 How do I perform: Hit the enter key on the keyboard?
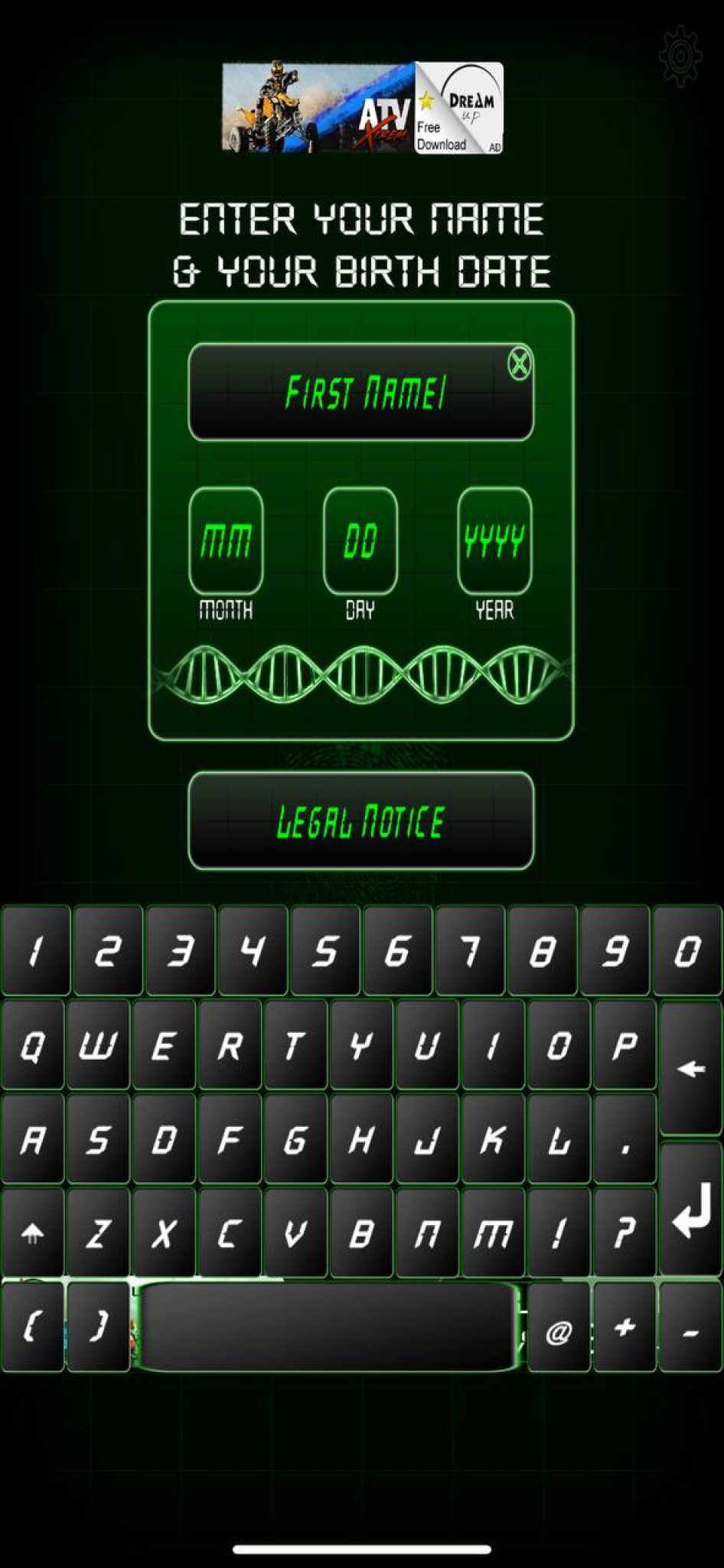coord(691,1210)
